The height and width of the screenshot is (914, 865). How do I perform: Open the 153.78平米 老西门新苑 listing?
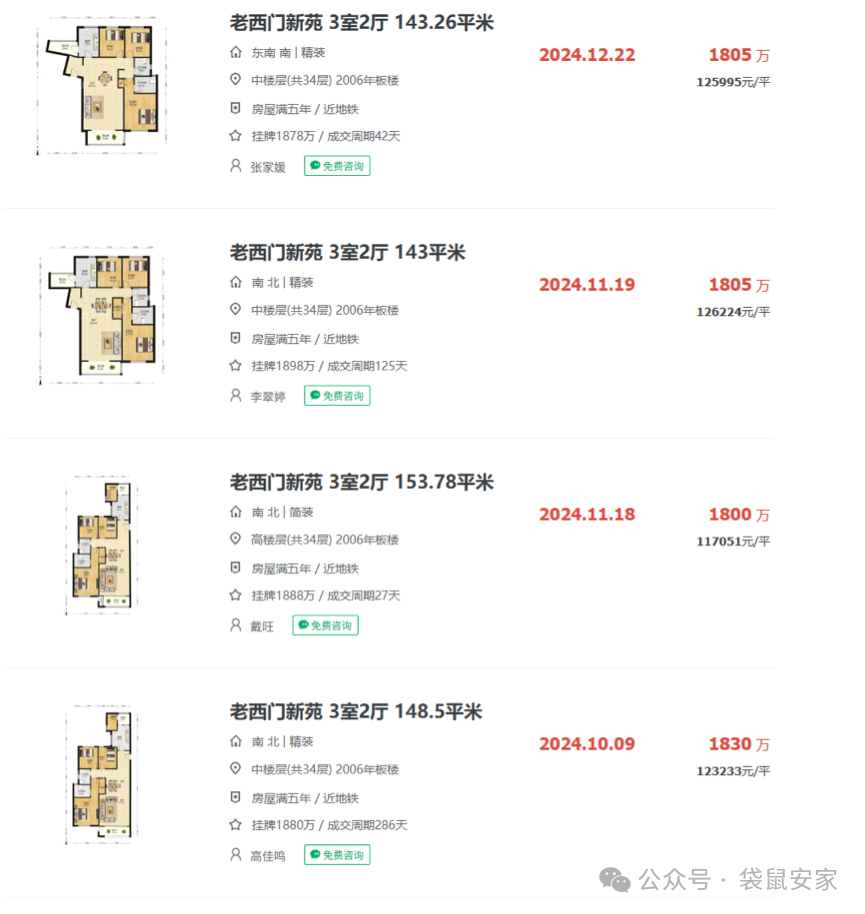click(361, 482)
